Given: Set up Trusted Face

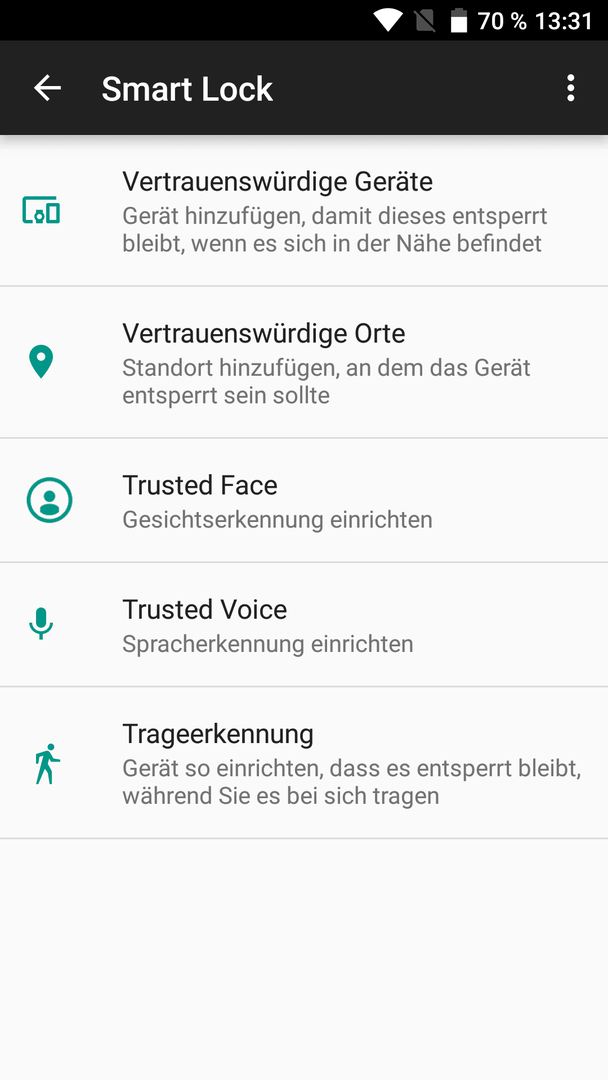Looking at the screenshot, I should click(x=304, y=500).
